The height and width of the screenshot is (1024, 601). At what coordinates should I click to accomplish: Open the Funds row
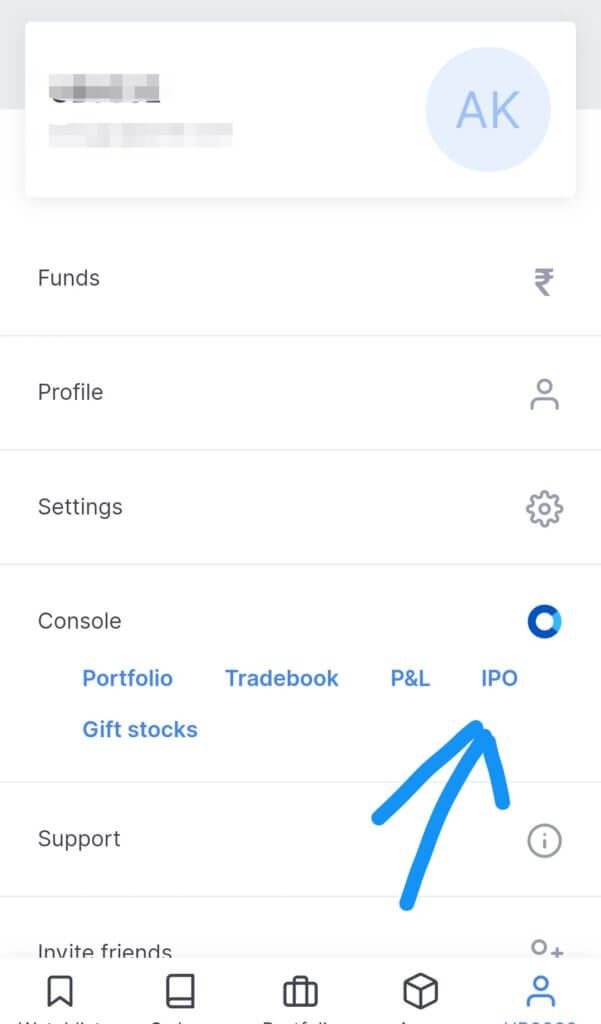[300, 279]
